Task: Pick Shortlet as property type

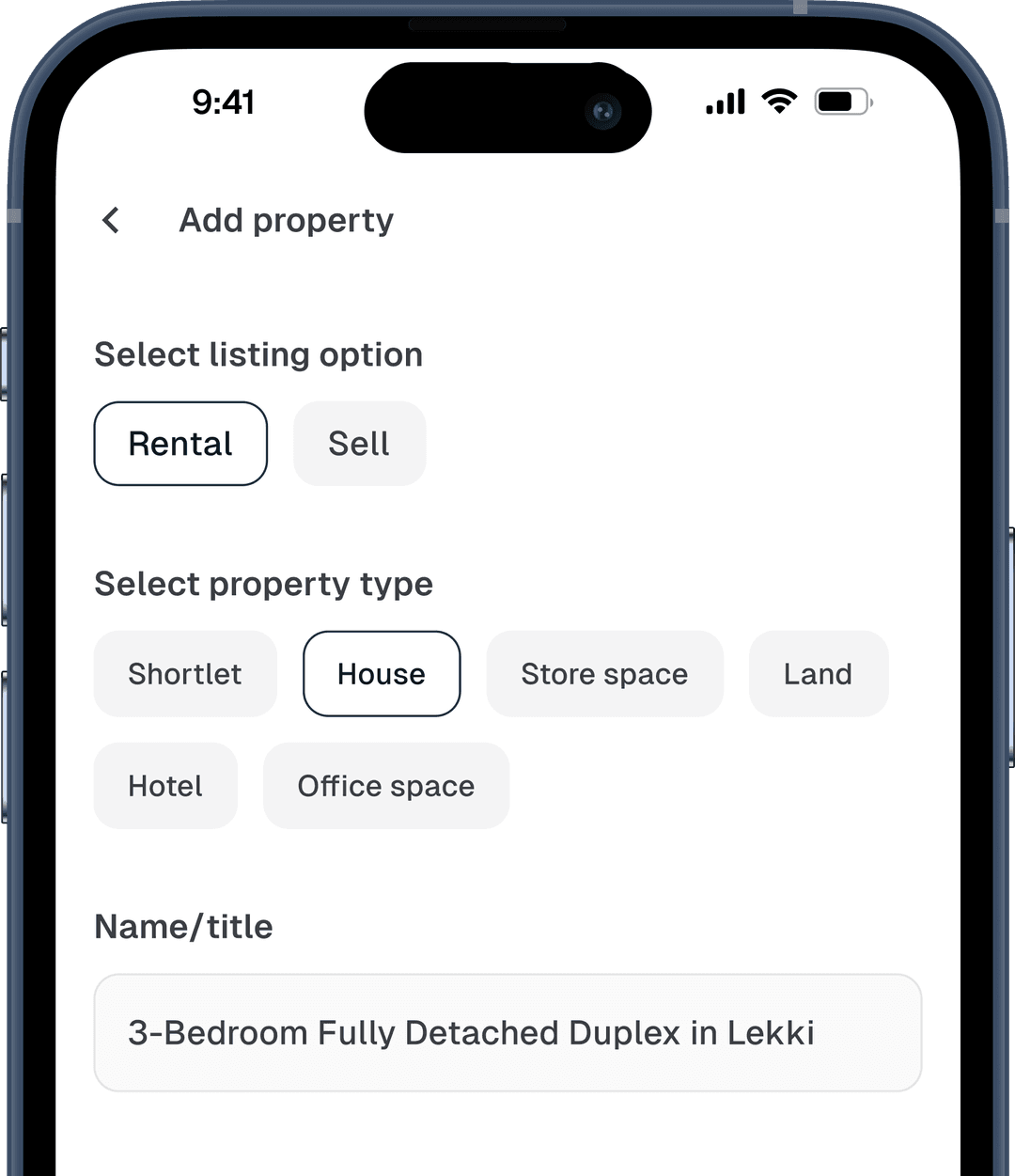Action: [185, 674]
